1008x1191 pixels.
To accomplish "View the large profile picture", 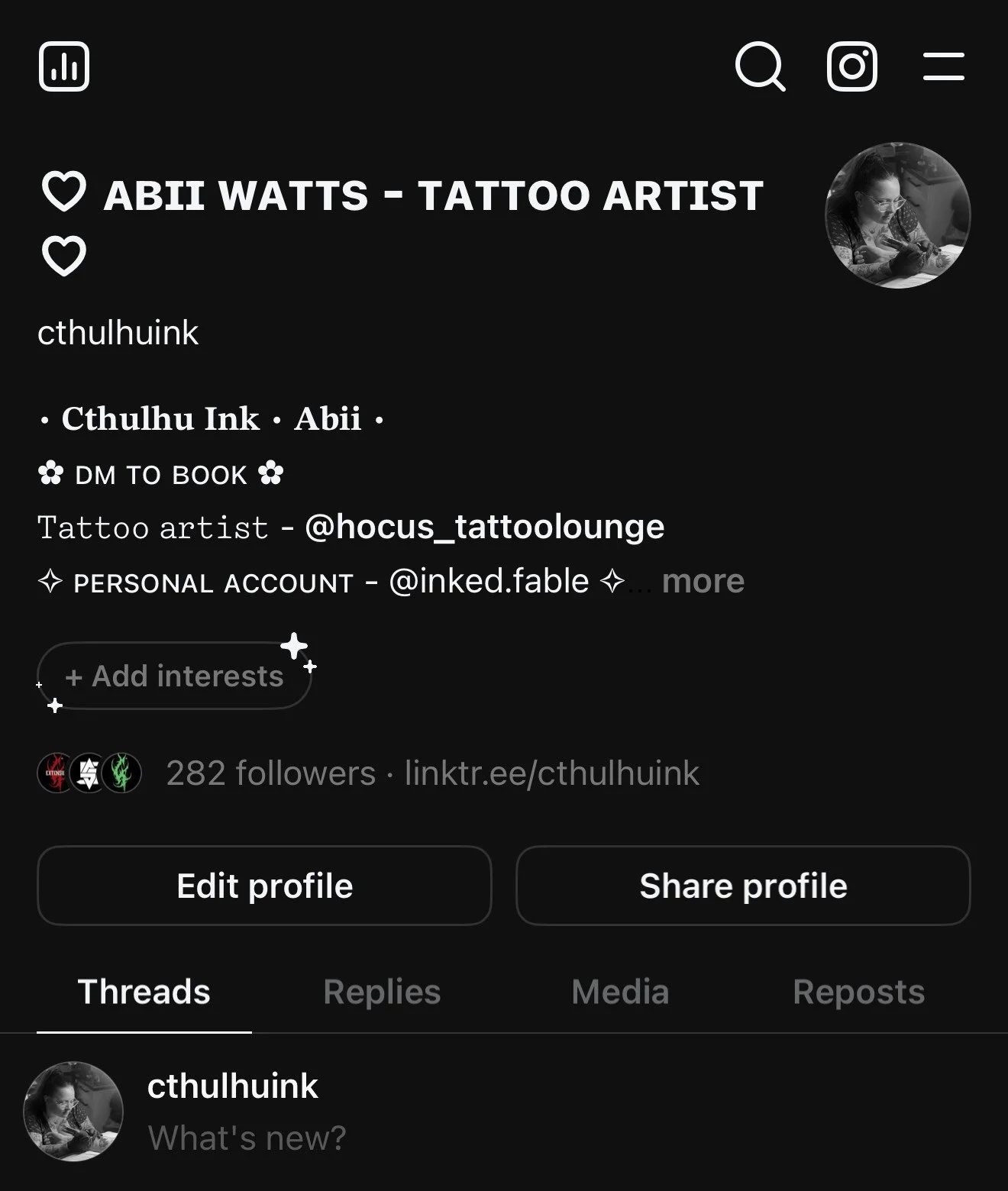I will (897, 215).
